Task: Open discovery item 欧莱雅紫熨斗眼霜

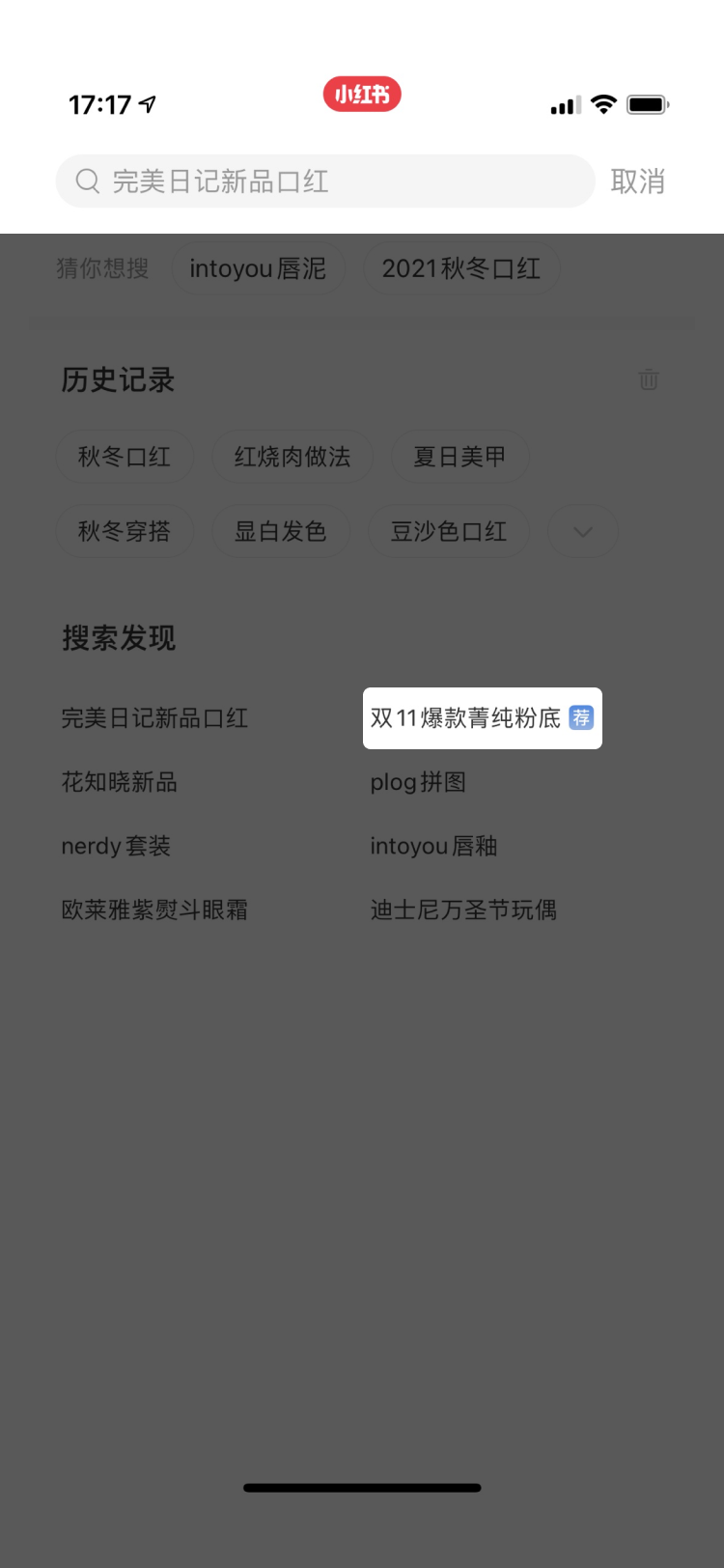Action: click(x=154, y=910)
